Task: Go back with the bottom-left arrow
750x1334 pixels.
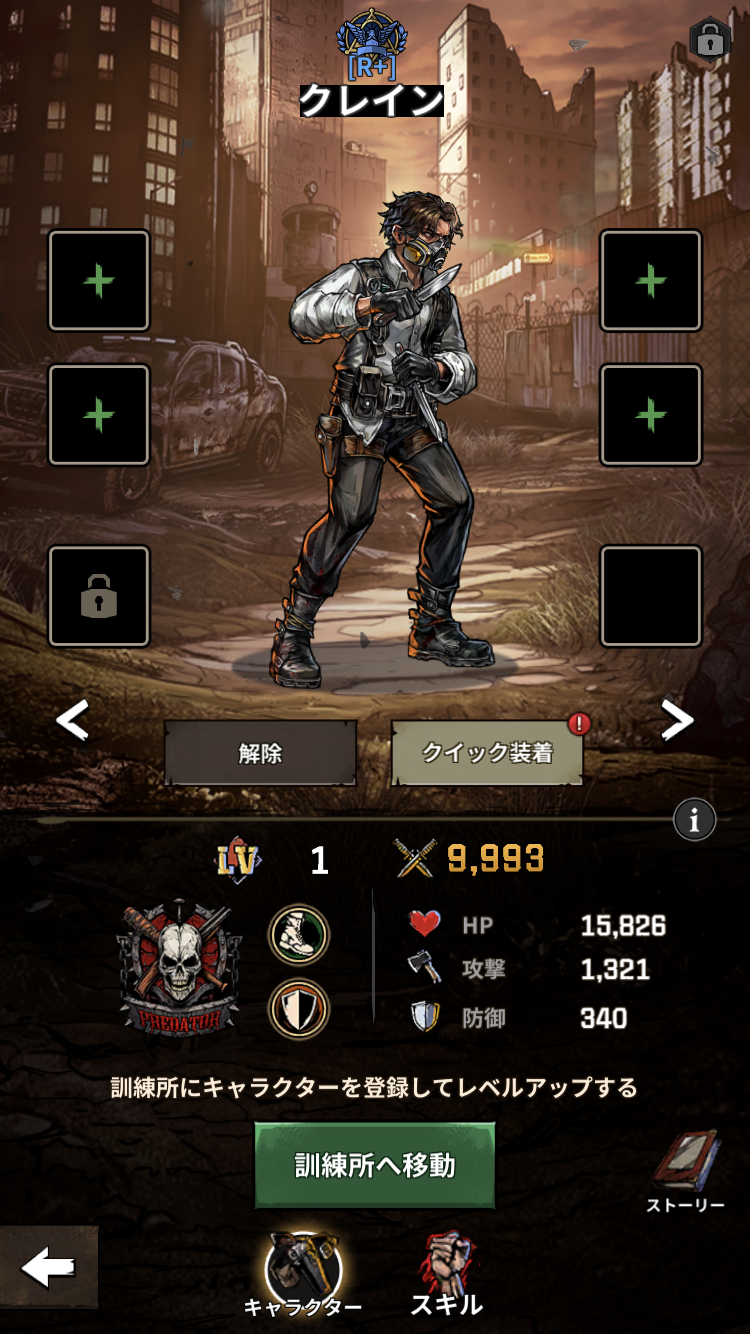Action: tap(48, 1268)
